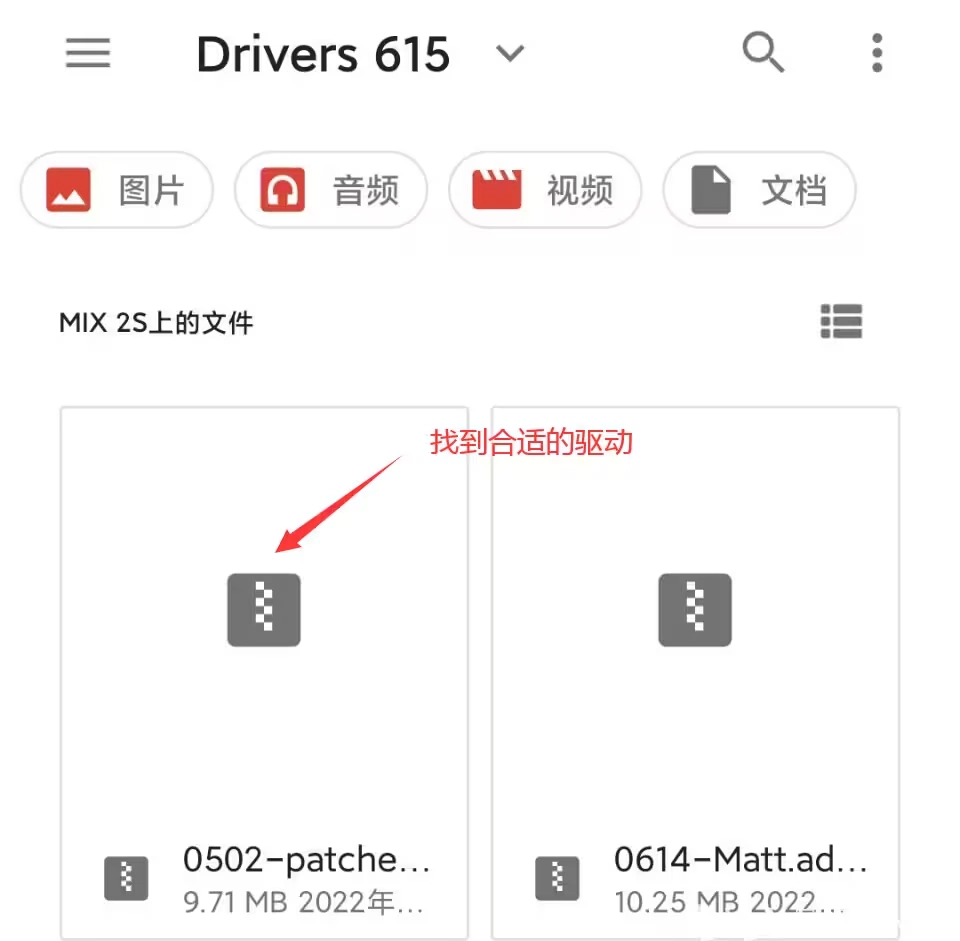Apply the 文档 filter chip
Screen dimensions: 960x941
pyautogui.click(x=759, y=190)
